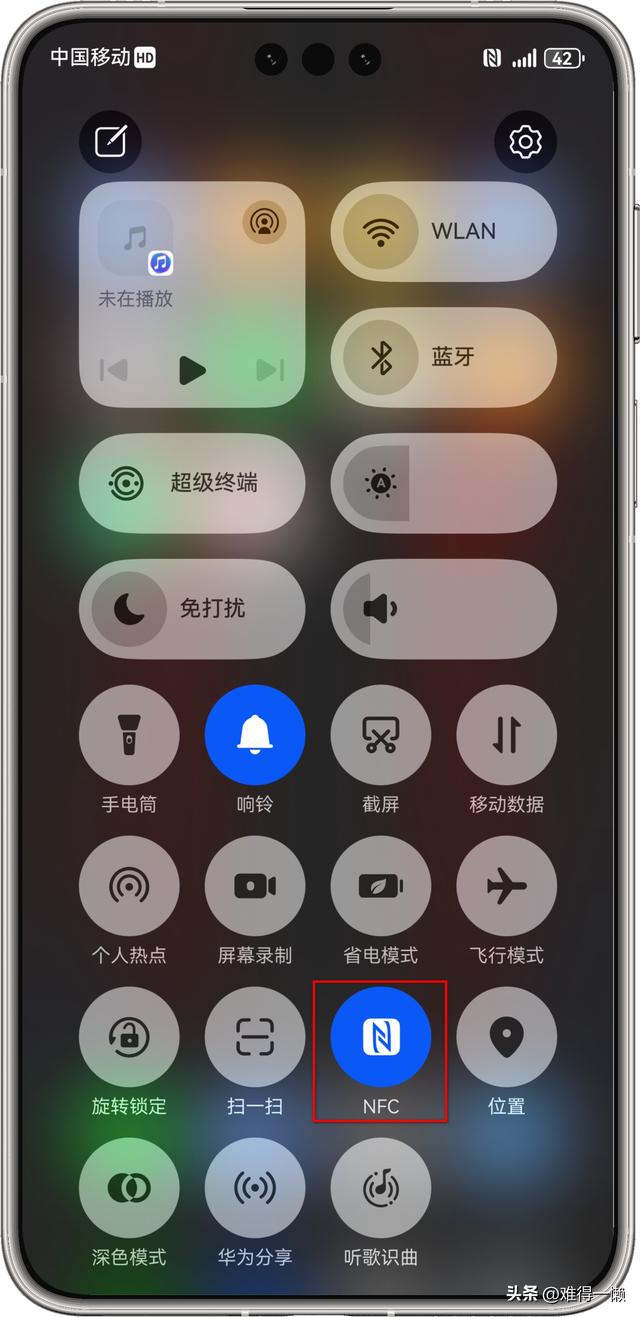
Task: Skip to next track in media card
Action: [268, 370]
